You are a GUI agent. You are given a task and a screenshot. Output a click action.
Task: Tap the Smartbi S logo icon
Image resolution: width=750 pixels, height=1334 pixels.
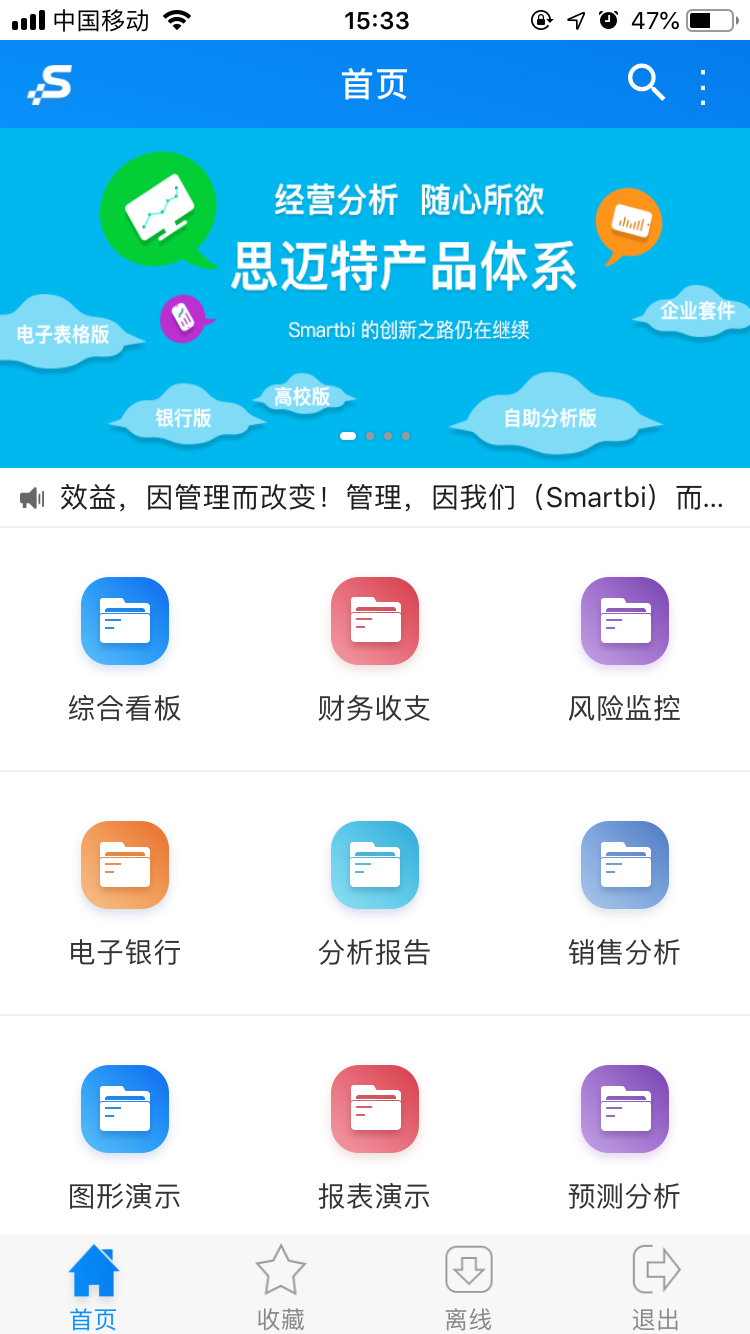[50, 85]
